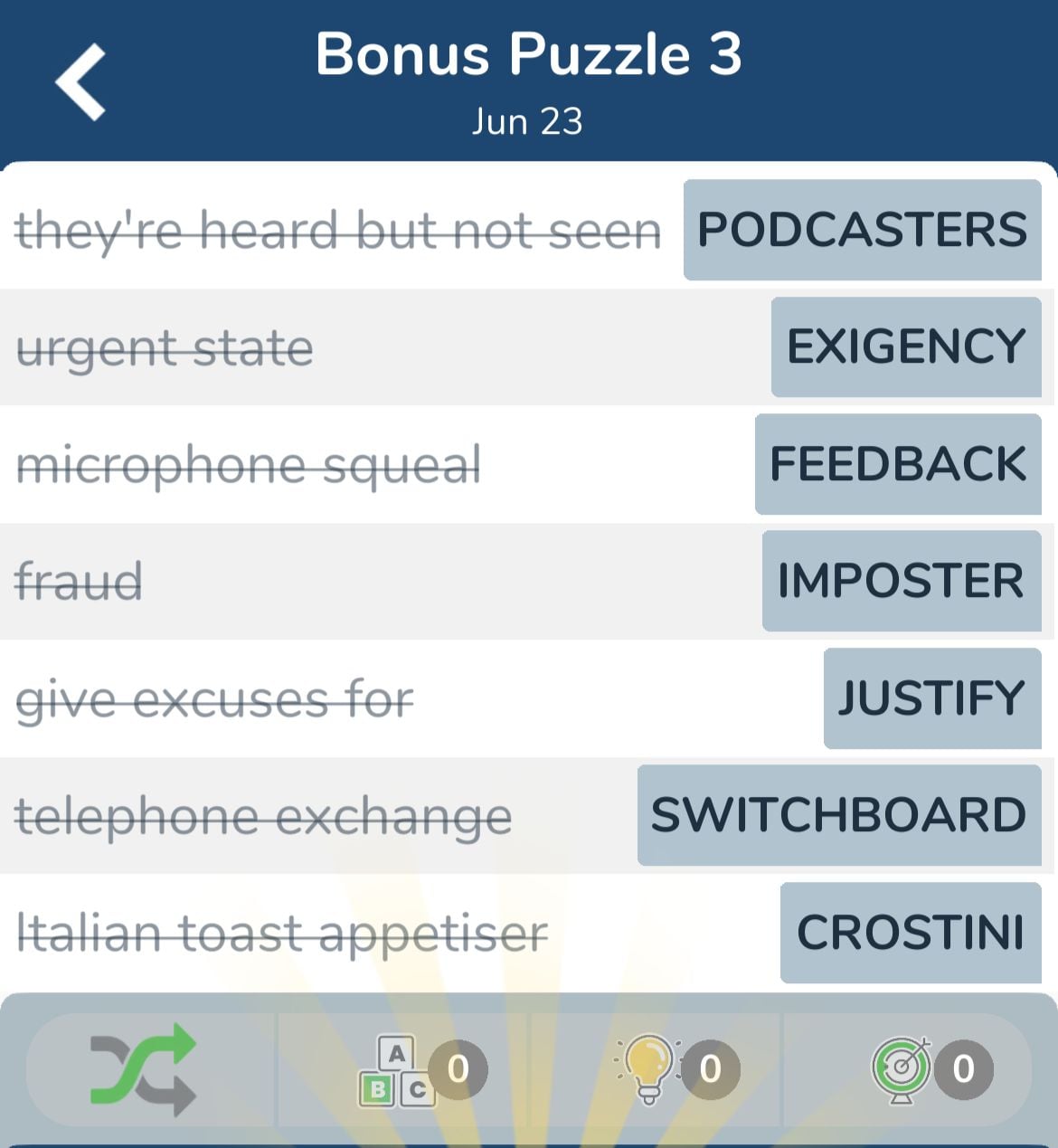Viewport: 1058px width, 1148px height.
Task: Select the PODCASTERS answer tile
Action: click(x=862, y=230)
